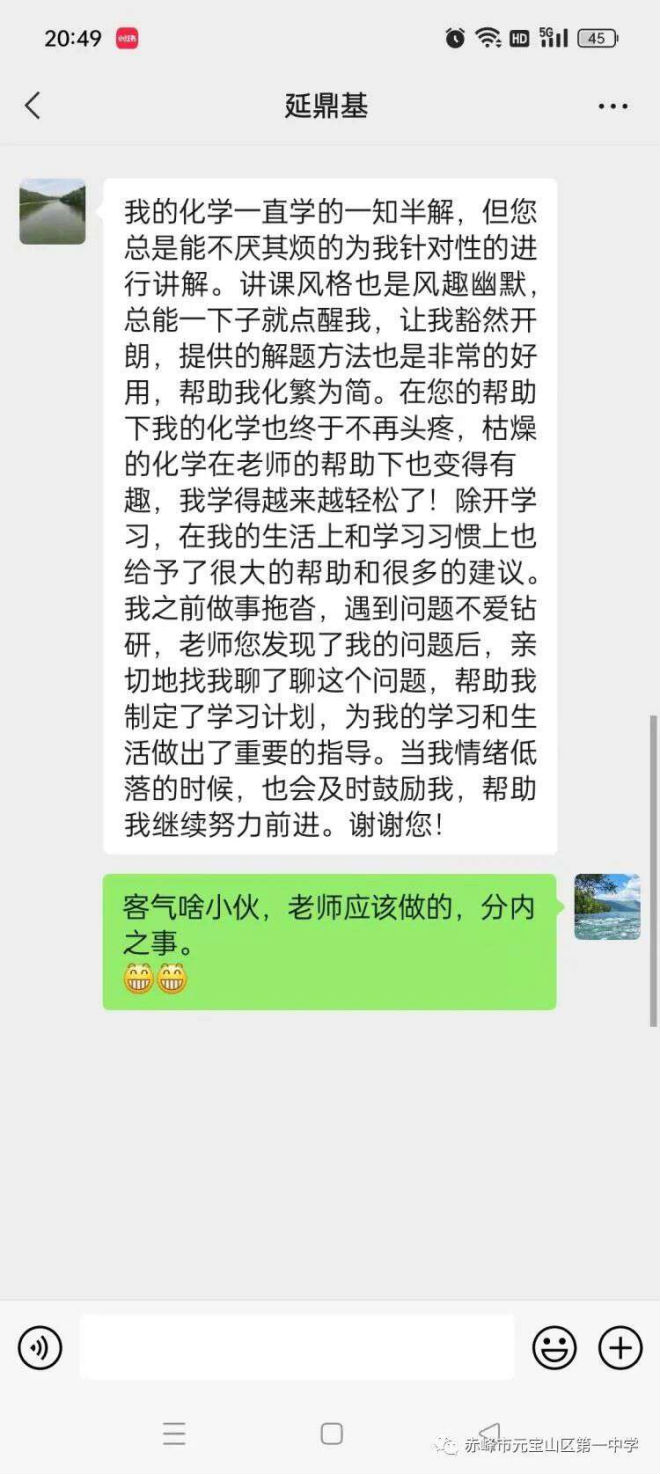Tap my own seaside avatar
The width and height of the screenshot is (660, 1474).
click(x=607, y=907)
